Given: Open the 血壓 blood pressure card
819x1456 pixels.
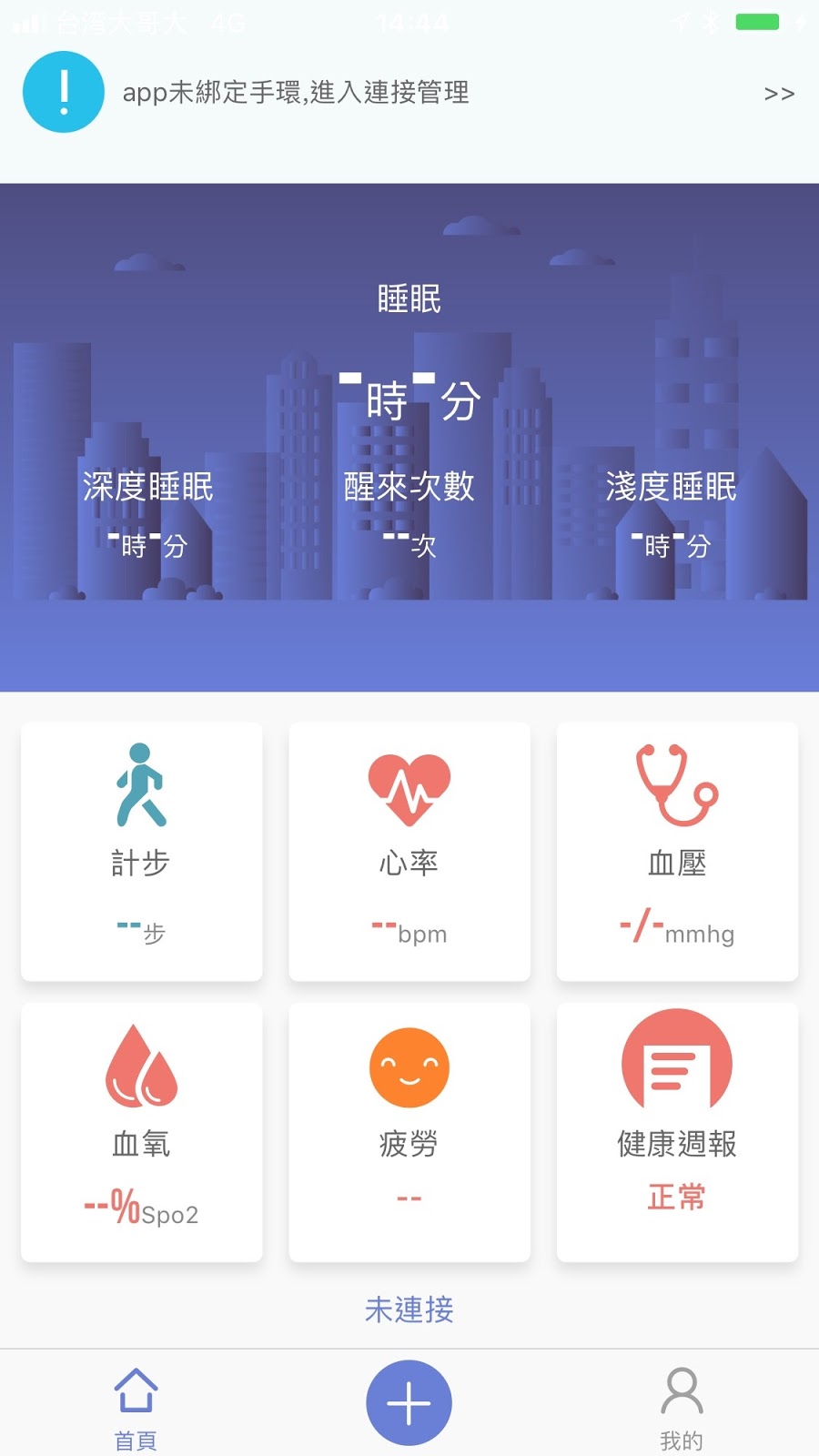Looking at the screenshot, I should point(677,852).
